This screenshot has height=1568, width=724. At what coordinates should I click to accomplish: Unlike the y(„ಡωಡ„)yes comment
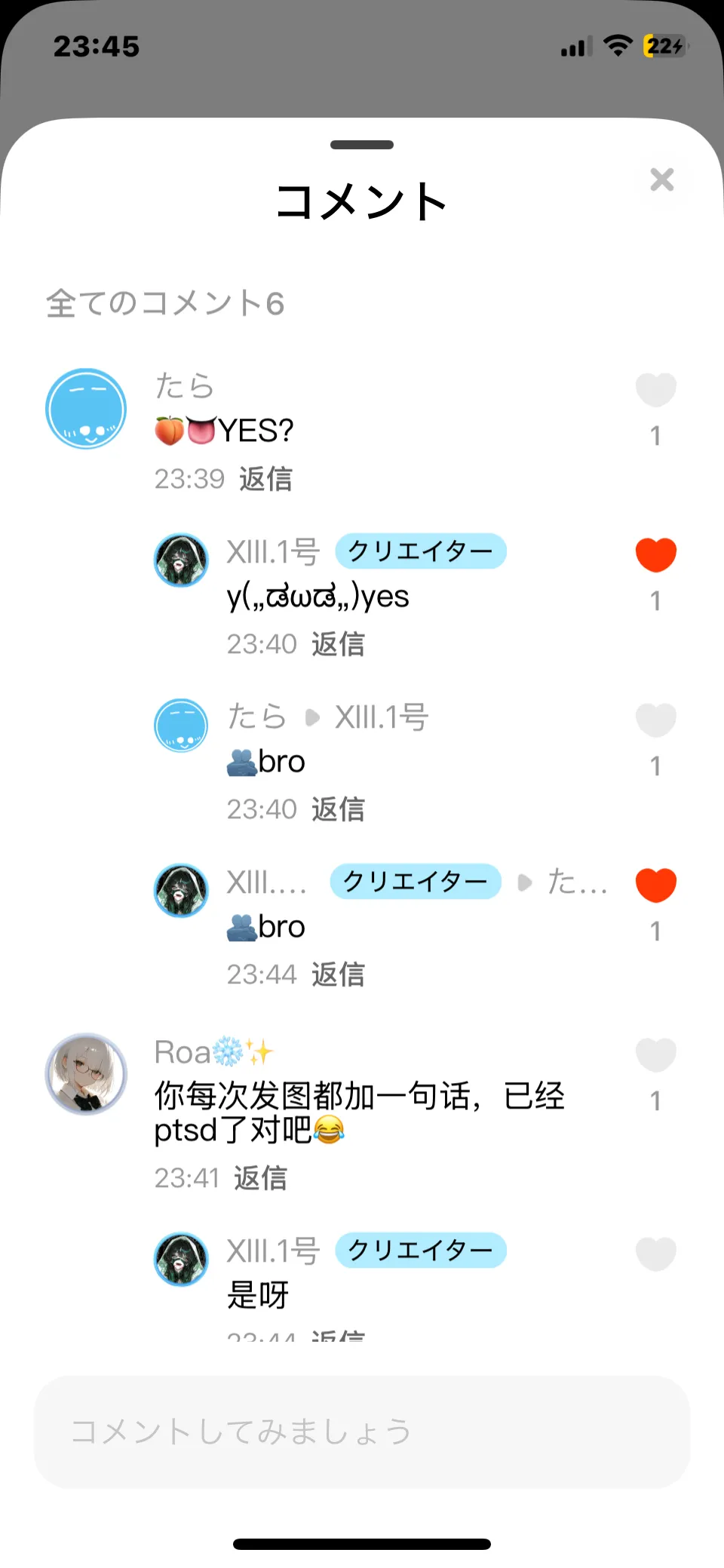pyautogui.click(x=655, y=555)
